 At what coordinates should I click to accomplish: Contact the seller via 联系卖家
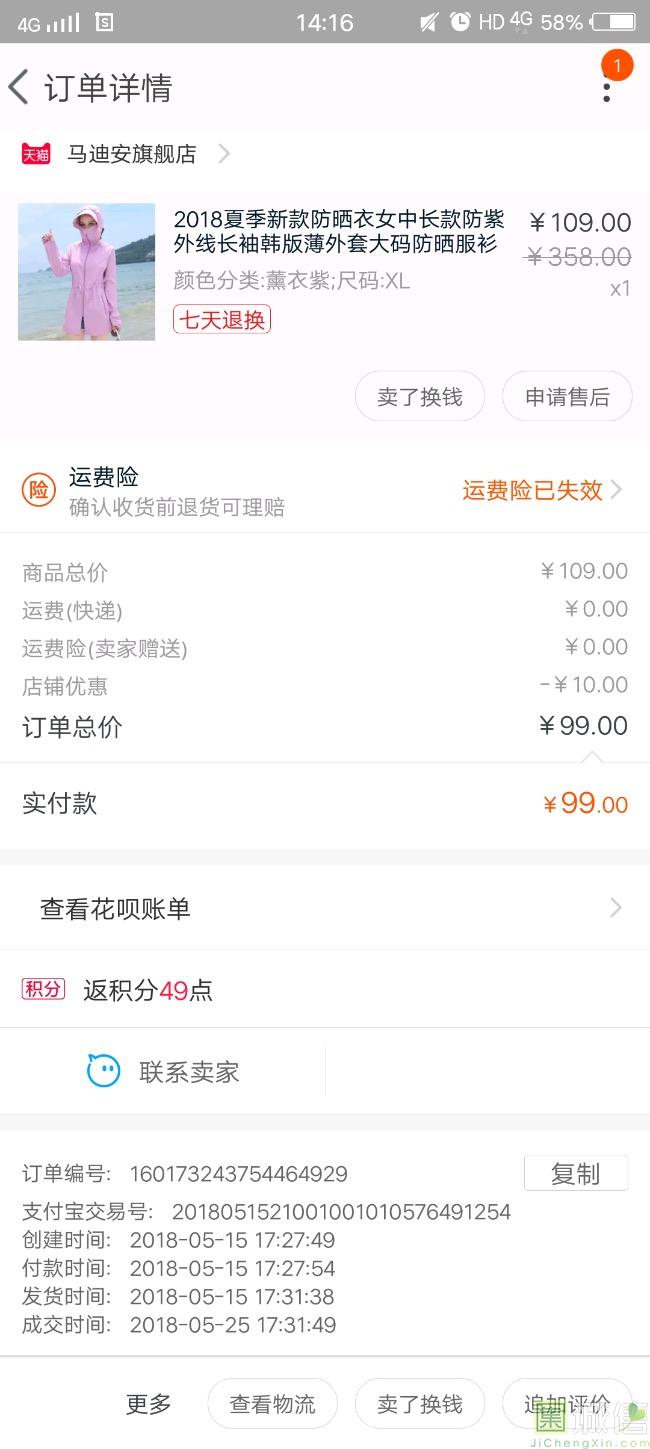[x=163, y=1072]
